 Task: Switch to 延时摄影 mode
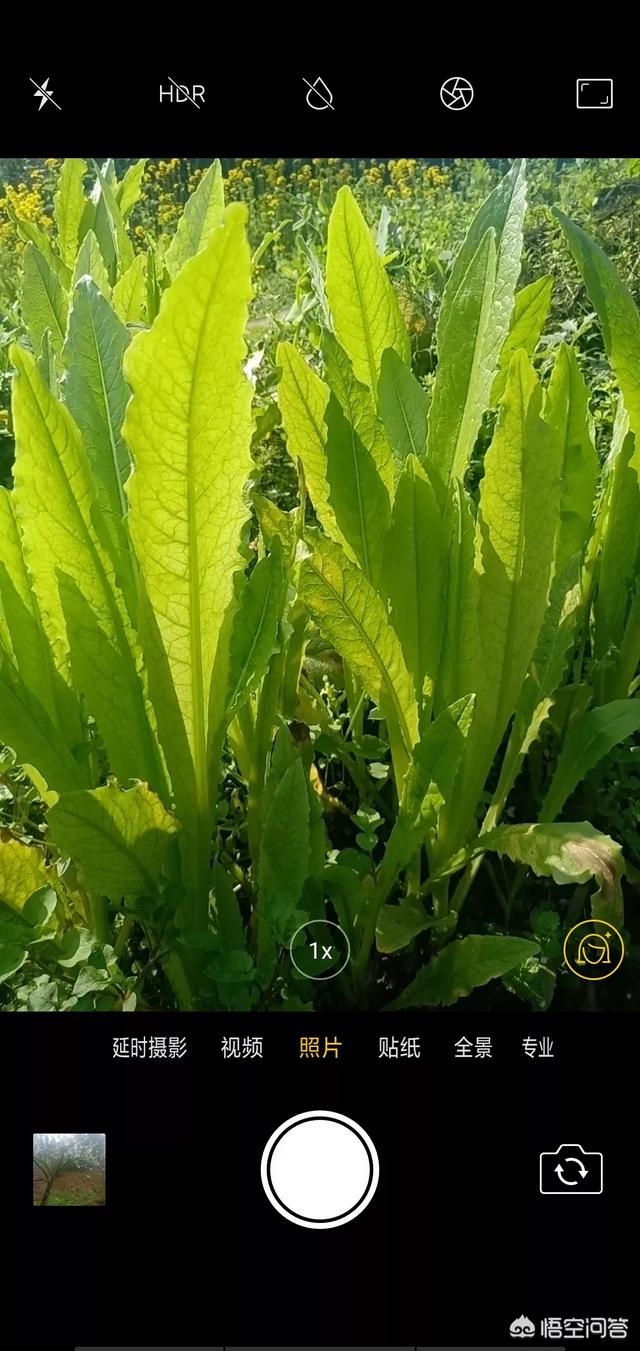tap(150, 1048)
